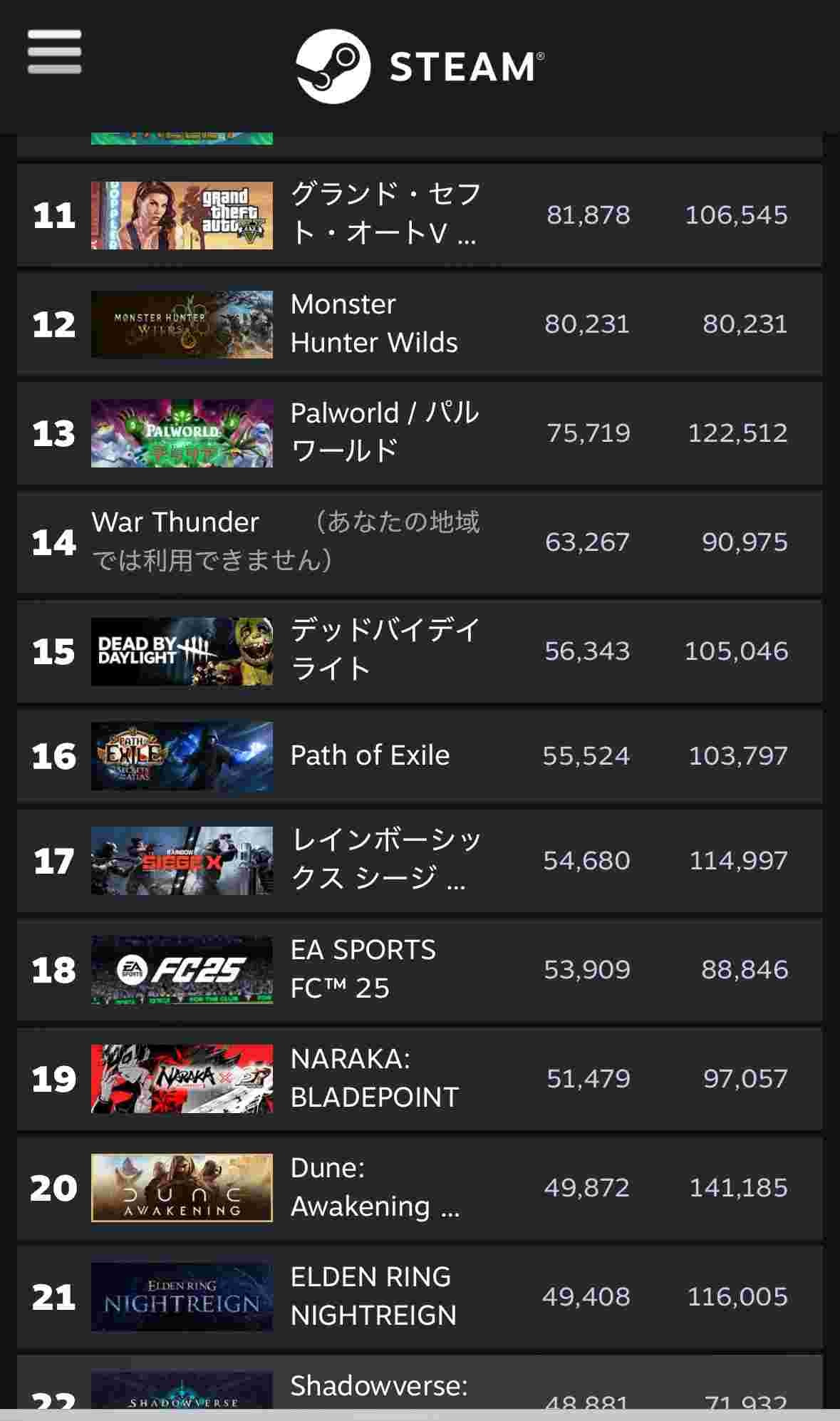
Task: Open the hamburger menu
Action: point(54,51)
